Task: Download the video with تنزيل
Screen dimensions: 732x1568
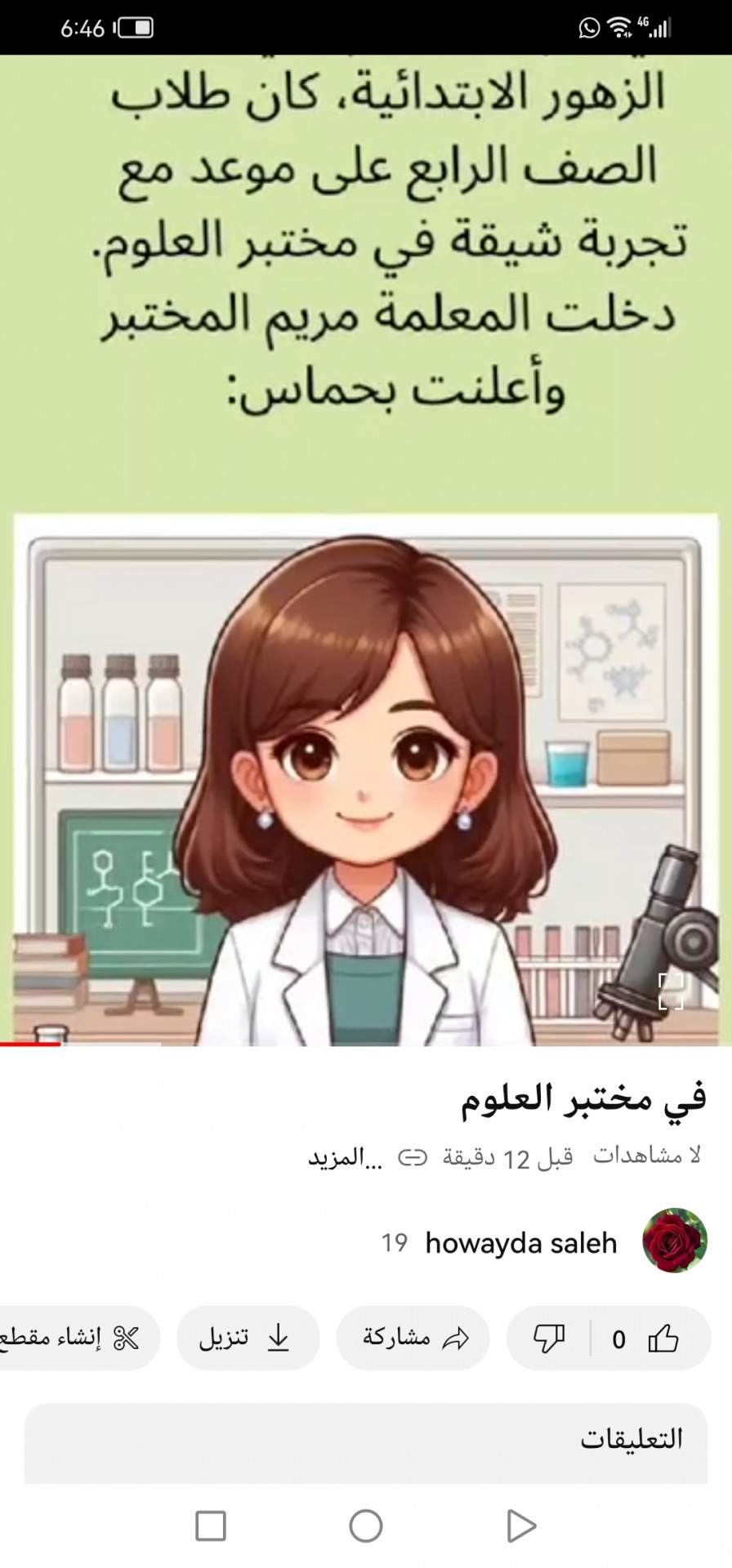Action: click(247, 1338)
